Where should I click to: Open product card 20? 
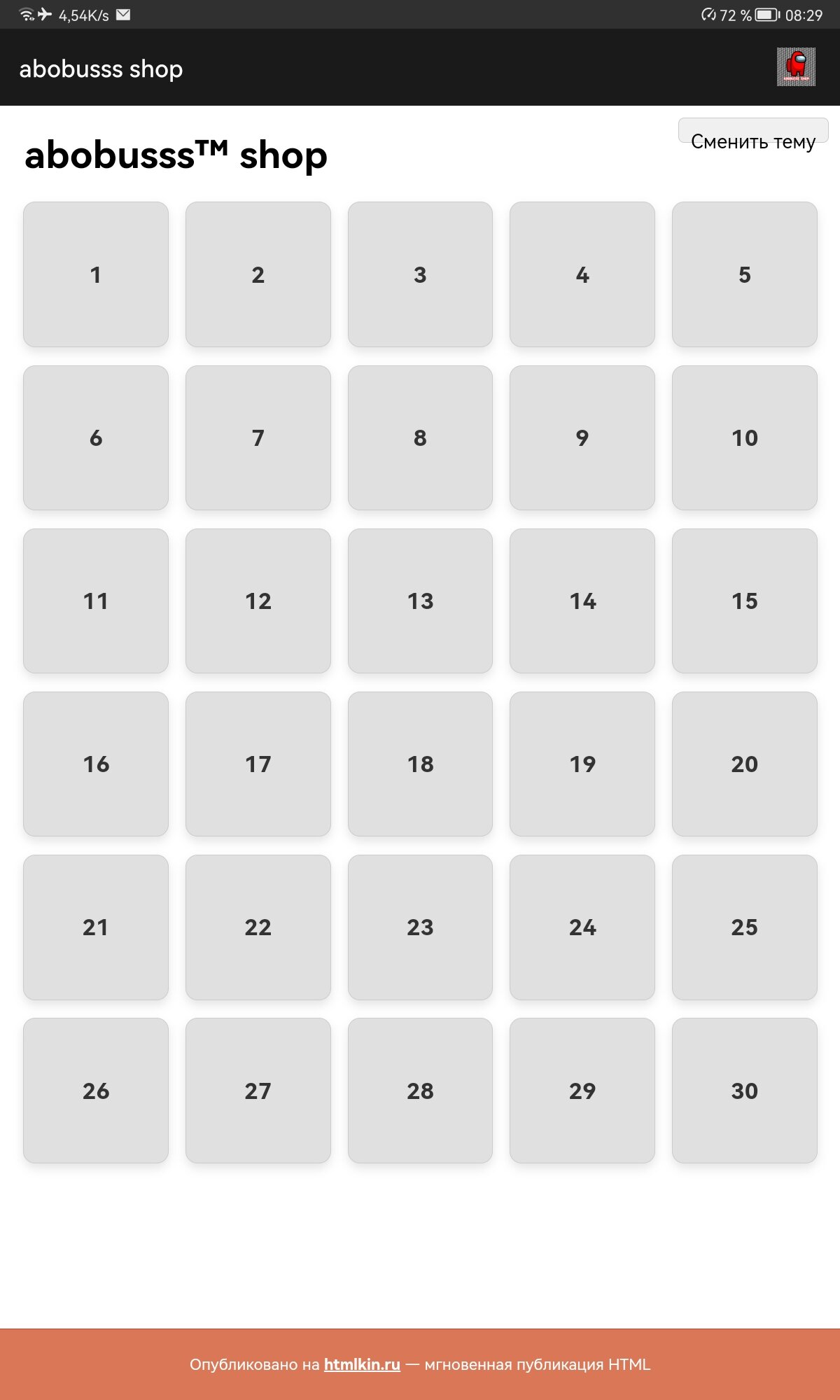coord(745,764)
